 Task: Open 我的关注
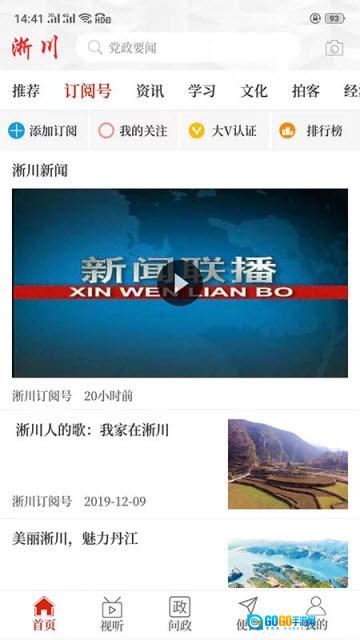pyautogui.click(x=133, y=131)
